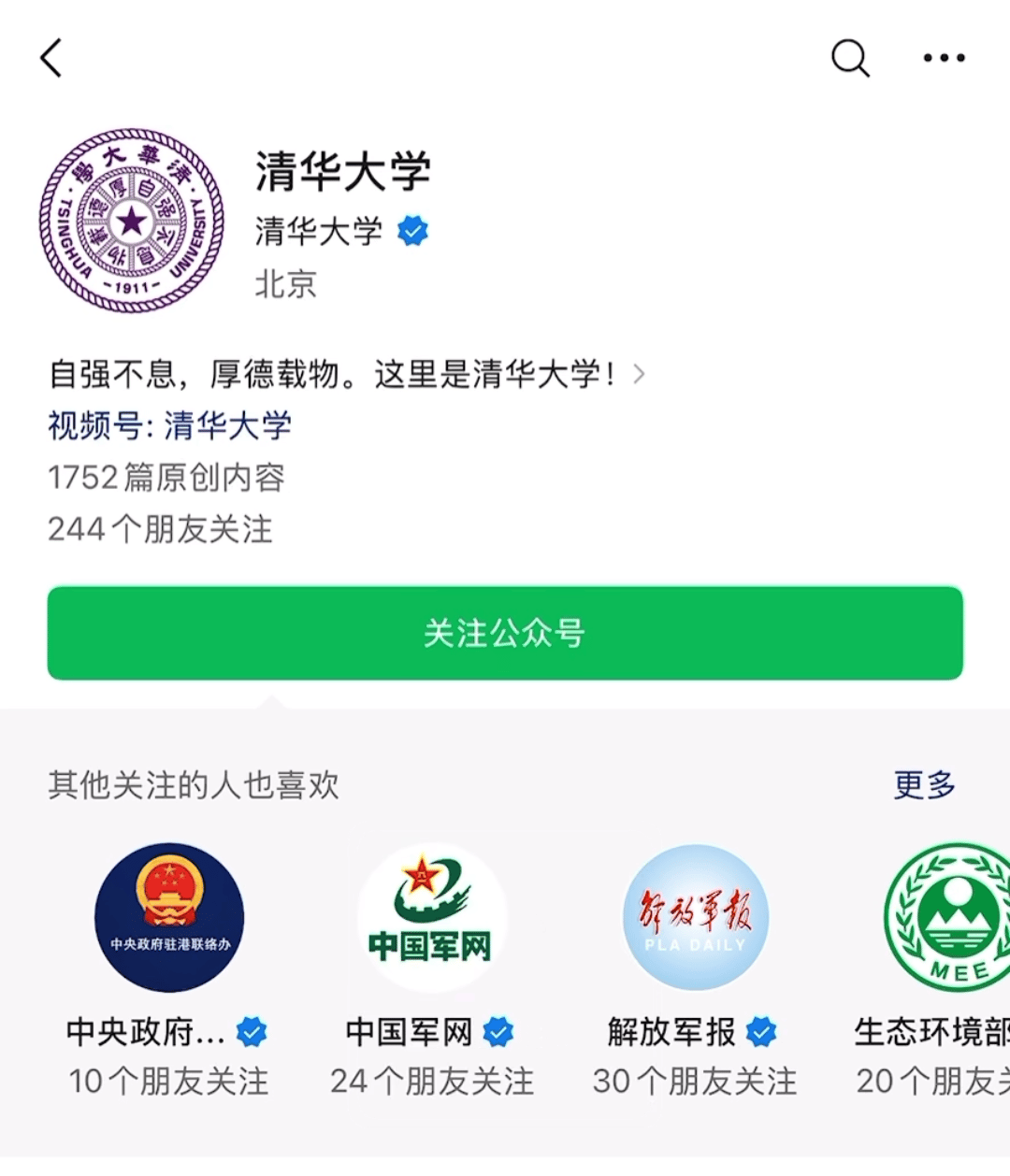Viewport: 1010px width, 1176px height.
Task: Go back using the top-left arrow
Action: point(51,58)
